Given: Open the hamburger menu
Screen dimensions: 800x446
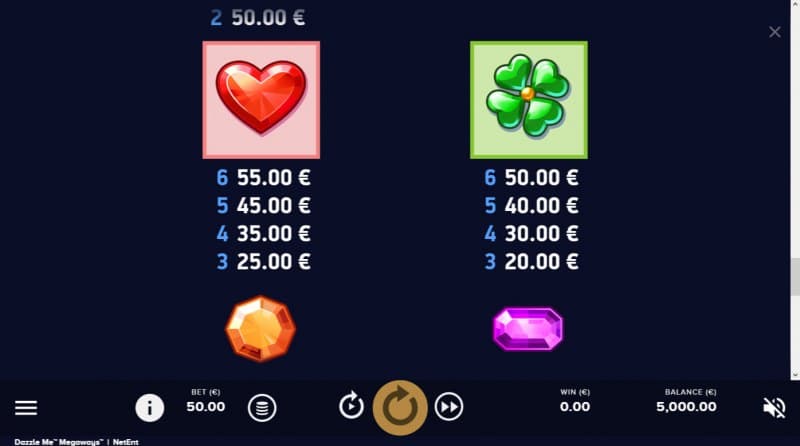Looking at the screenshot, I should pyautogui.click(x=26, y=407).
